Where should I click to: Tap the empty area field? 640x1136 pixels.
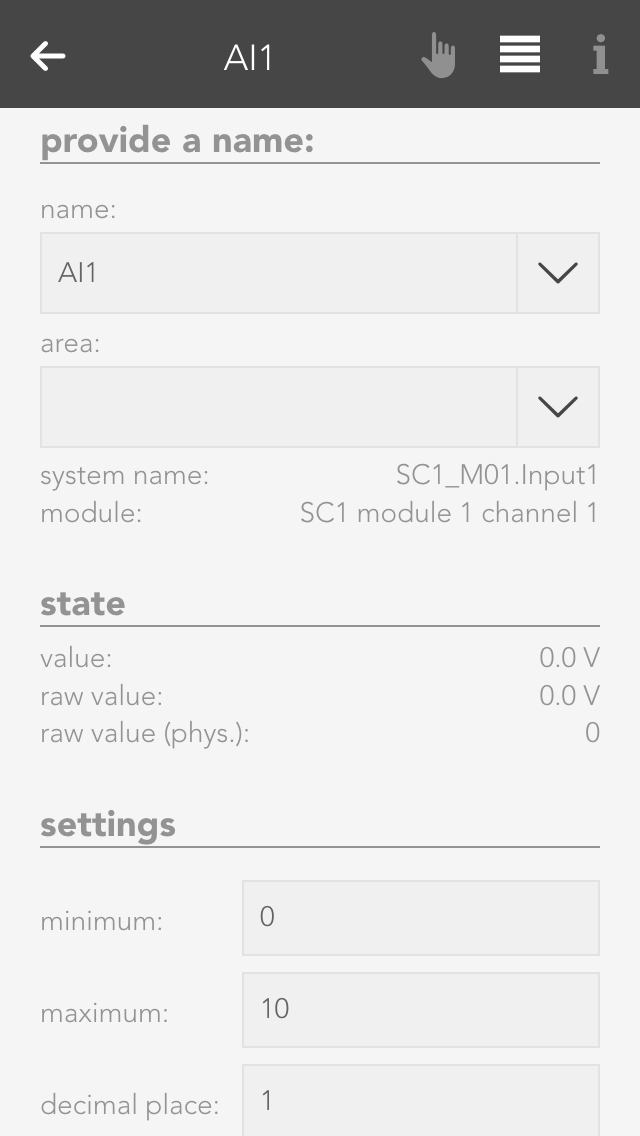click(278, 407)
